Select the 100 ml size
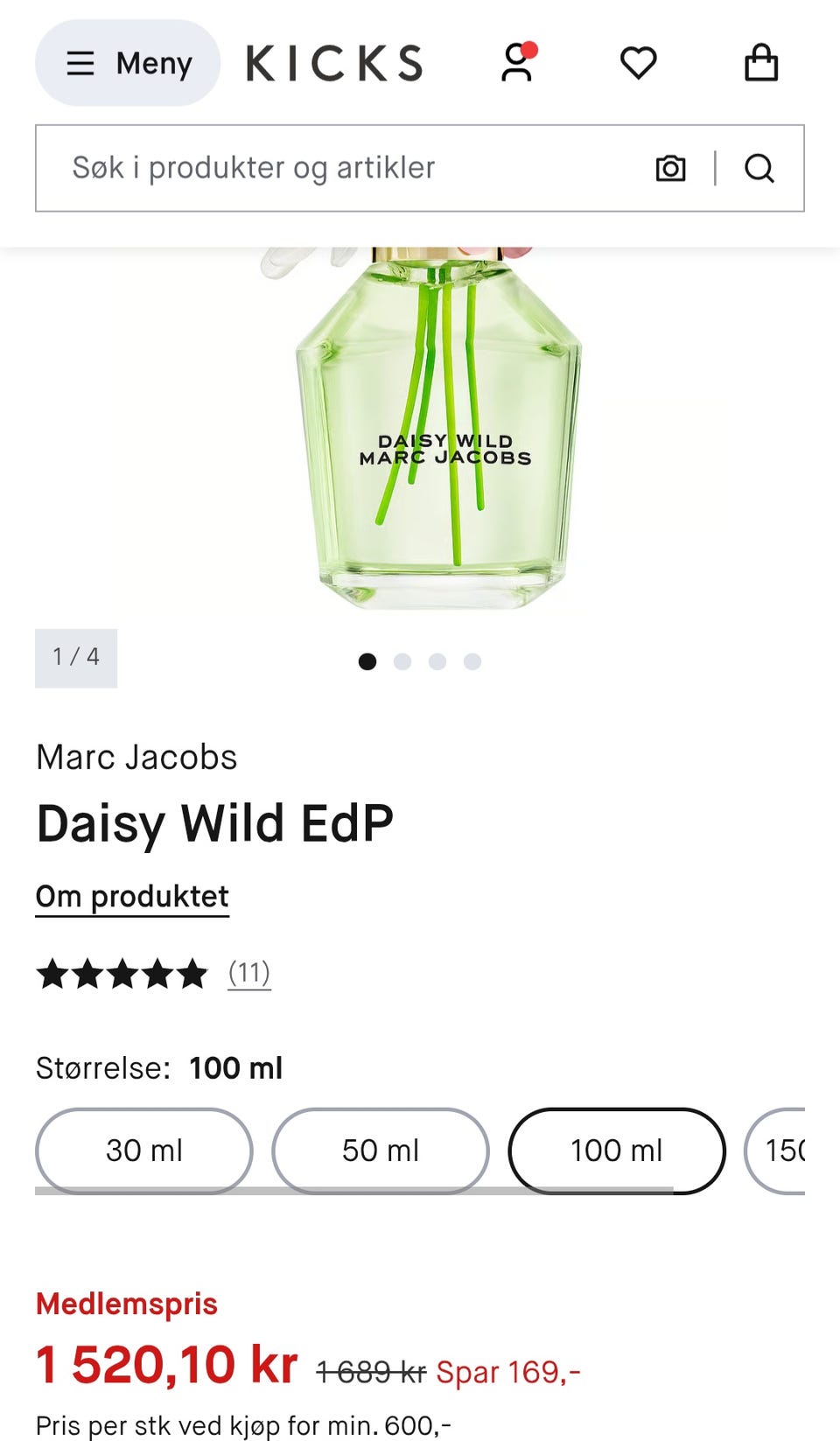Image resolution: width=840 pixels, height=1441 pixels. pyautogui.click(x=617, y=1151)
